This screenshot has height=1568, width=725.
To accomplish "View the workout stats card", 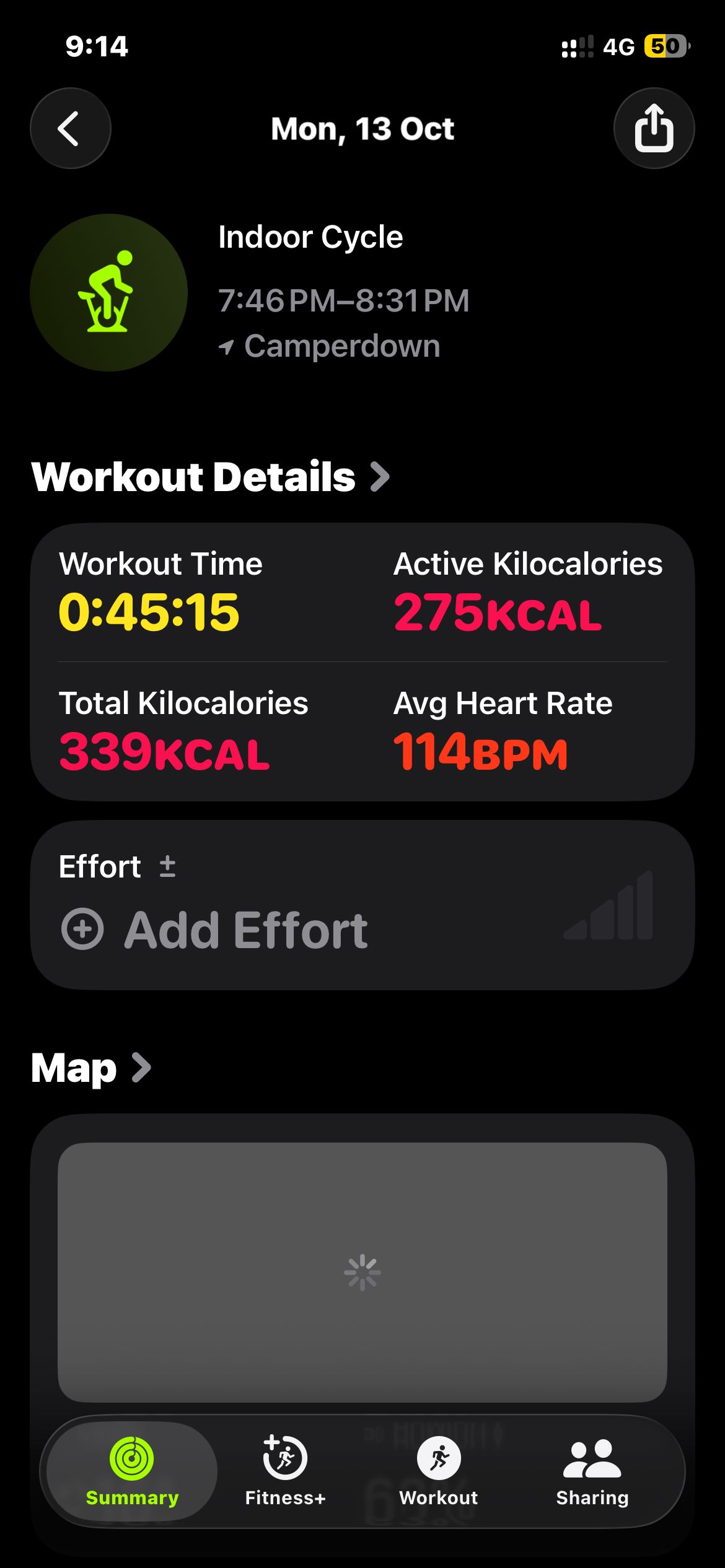I will [362, 661].
